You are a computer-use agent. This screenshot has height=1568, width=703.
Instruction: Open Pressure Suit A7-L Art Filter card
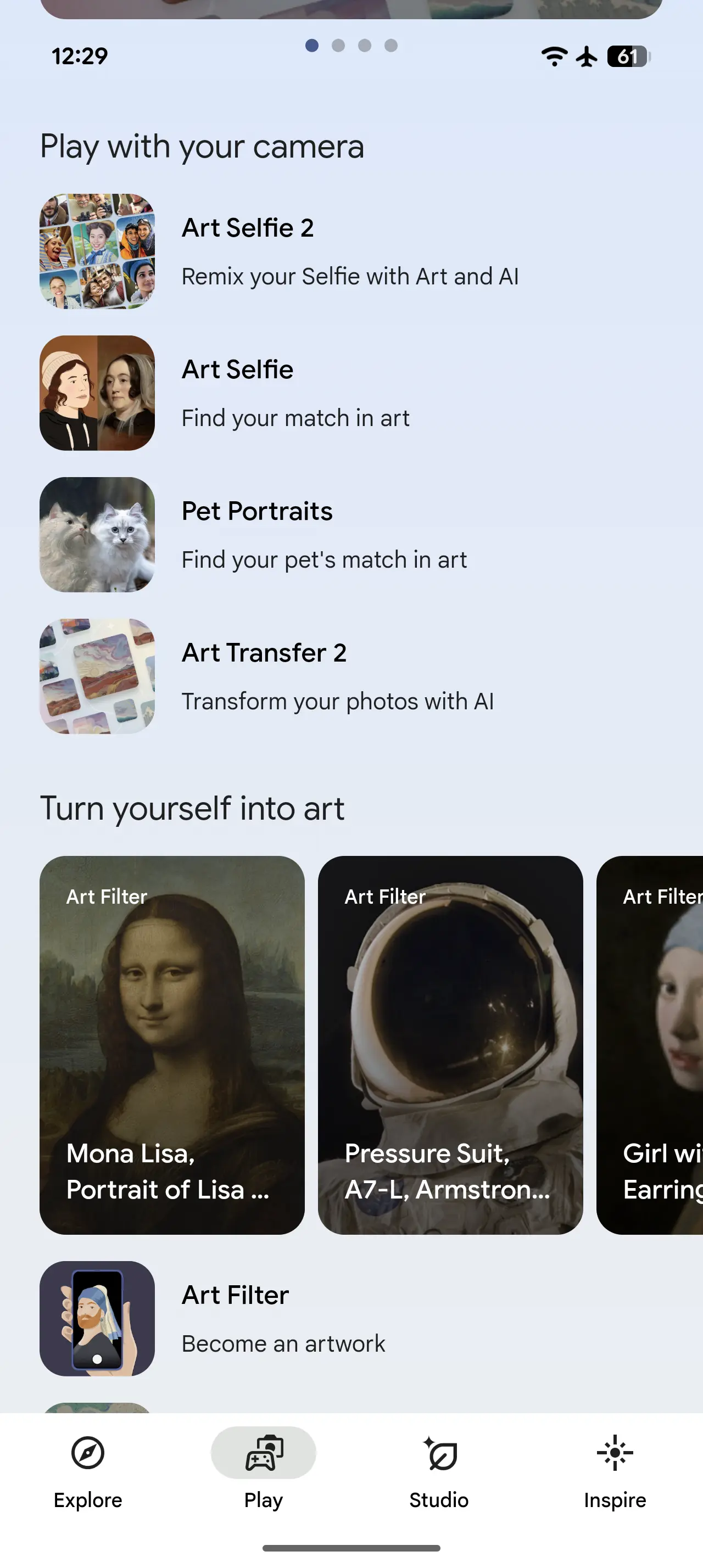[x=450, y=1045]
